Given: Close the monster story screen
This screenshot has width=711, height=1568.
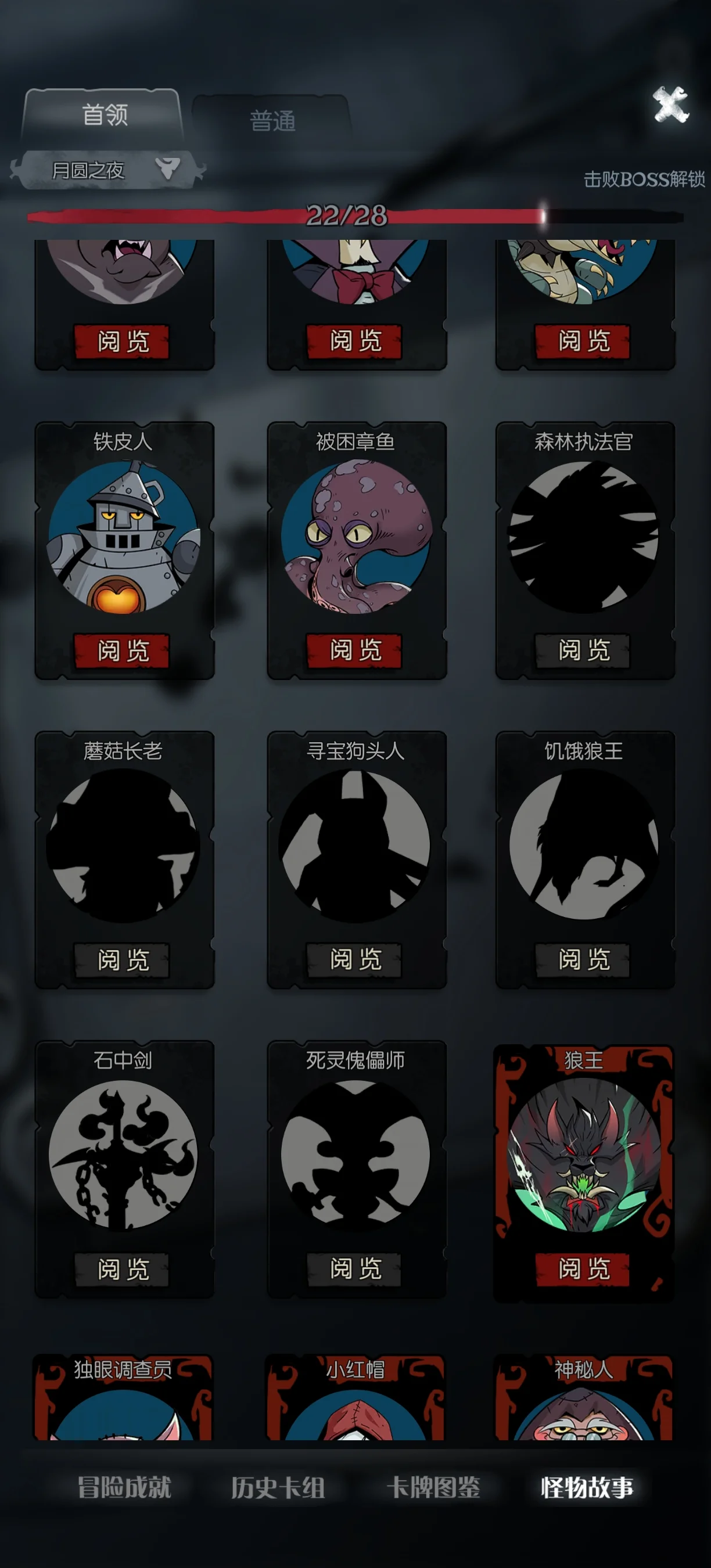Looking at the screenshot, I should point(670,105).
